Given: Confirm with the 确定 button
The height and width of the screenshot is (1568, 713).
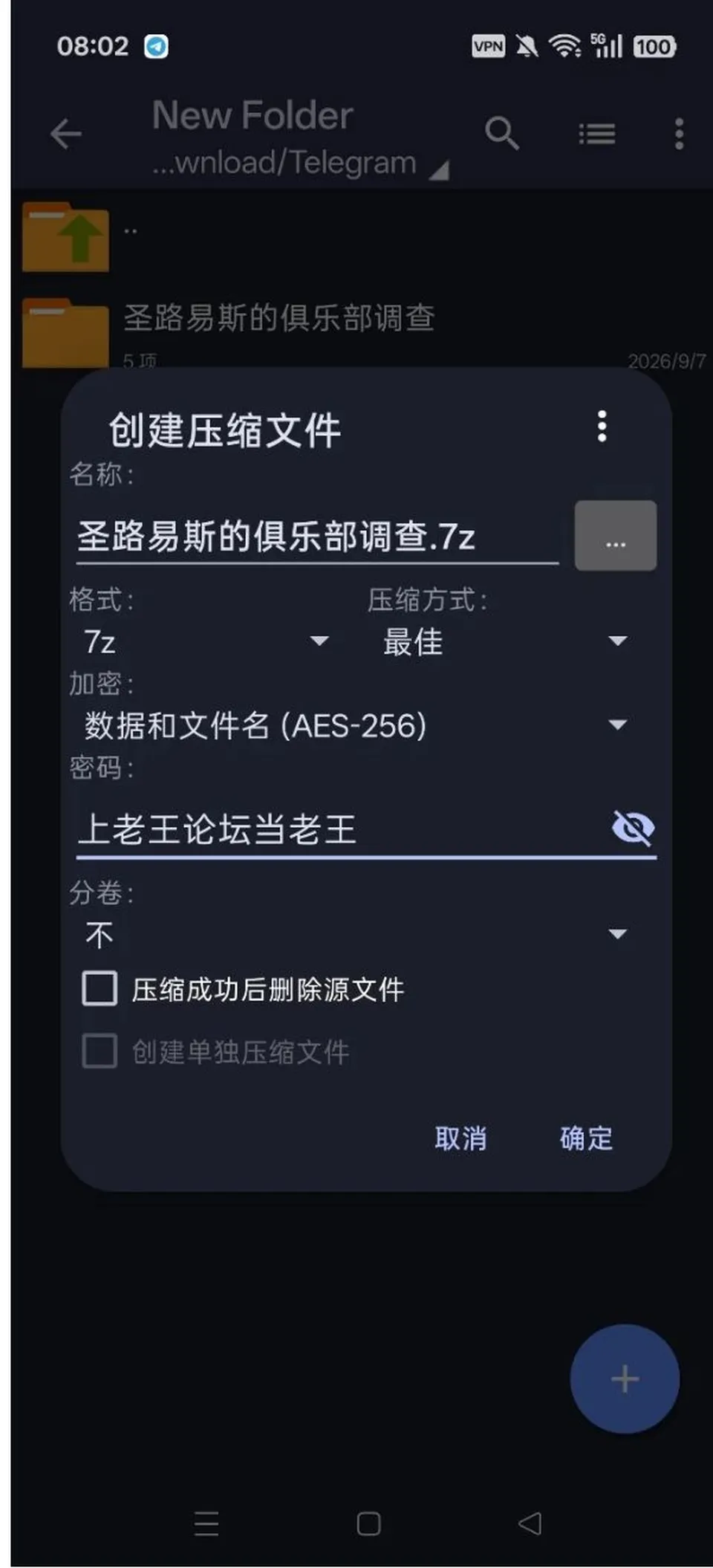Looking at the screenshot, I should click(586, 1138).
